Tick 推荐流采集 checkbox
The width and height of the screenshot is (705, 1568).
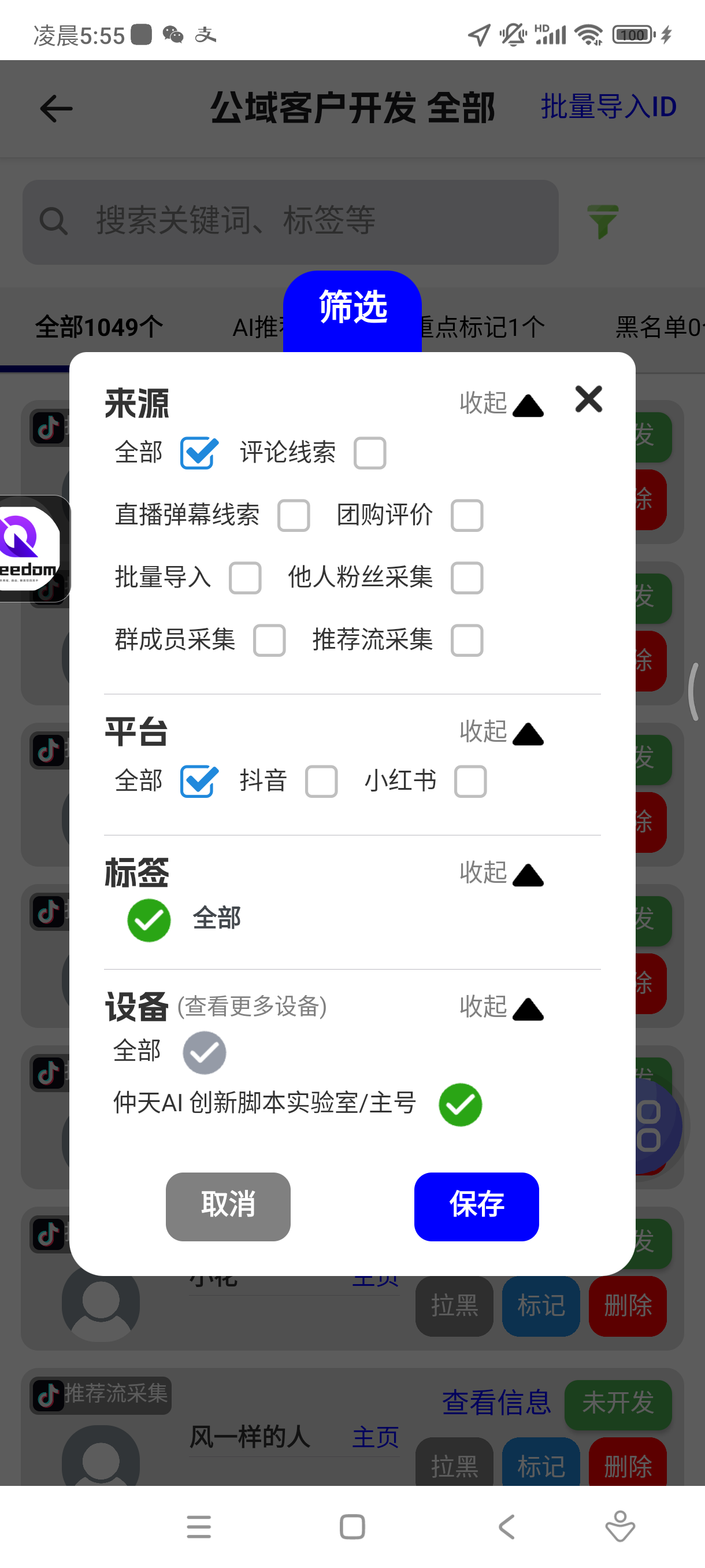tap(466, 641)
